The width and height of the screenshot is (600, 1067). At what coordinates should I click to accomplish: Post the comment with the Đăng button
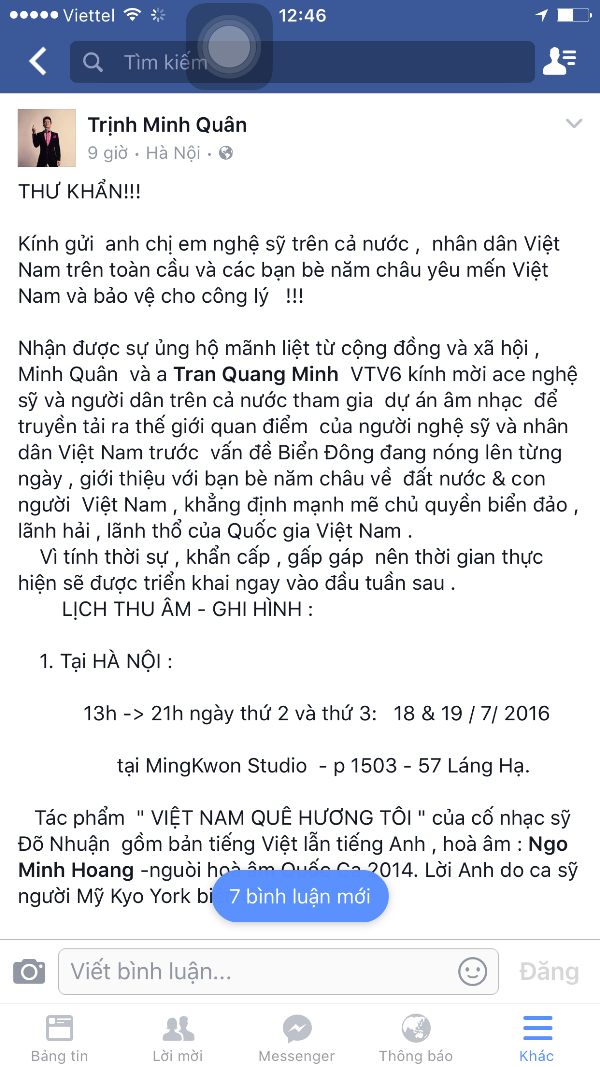(x=549, y=971)
